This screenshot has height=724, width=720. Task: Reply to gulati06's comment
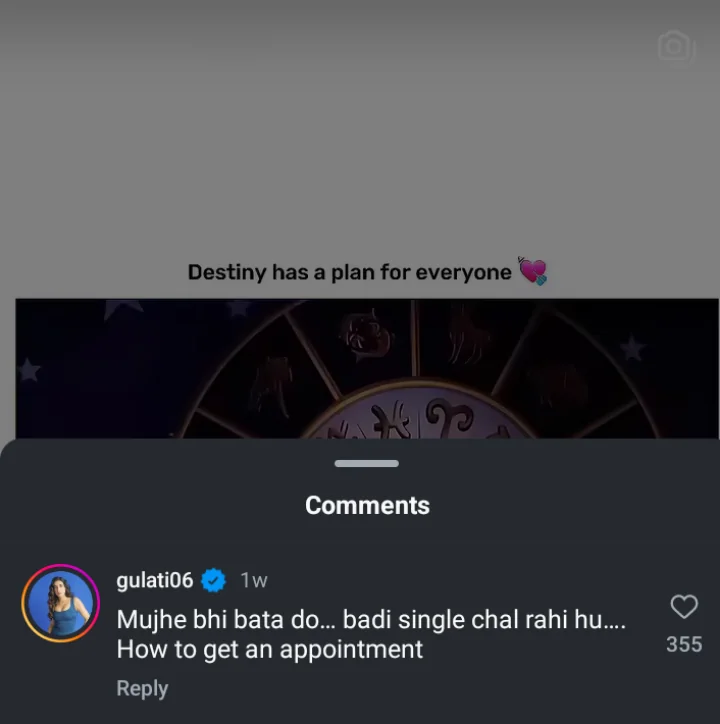pos(142,689)
